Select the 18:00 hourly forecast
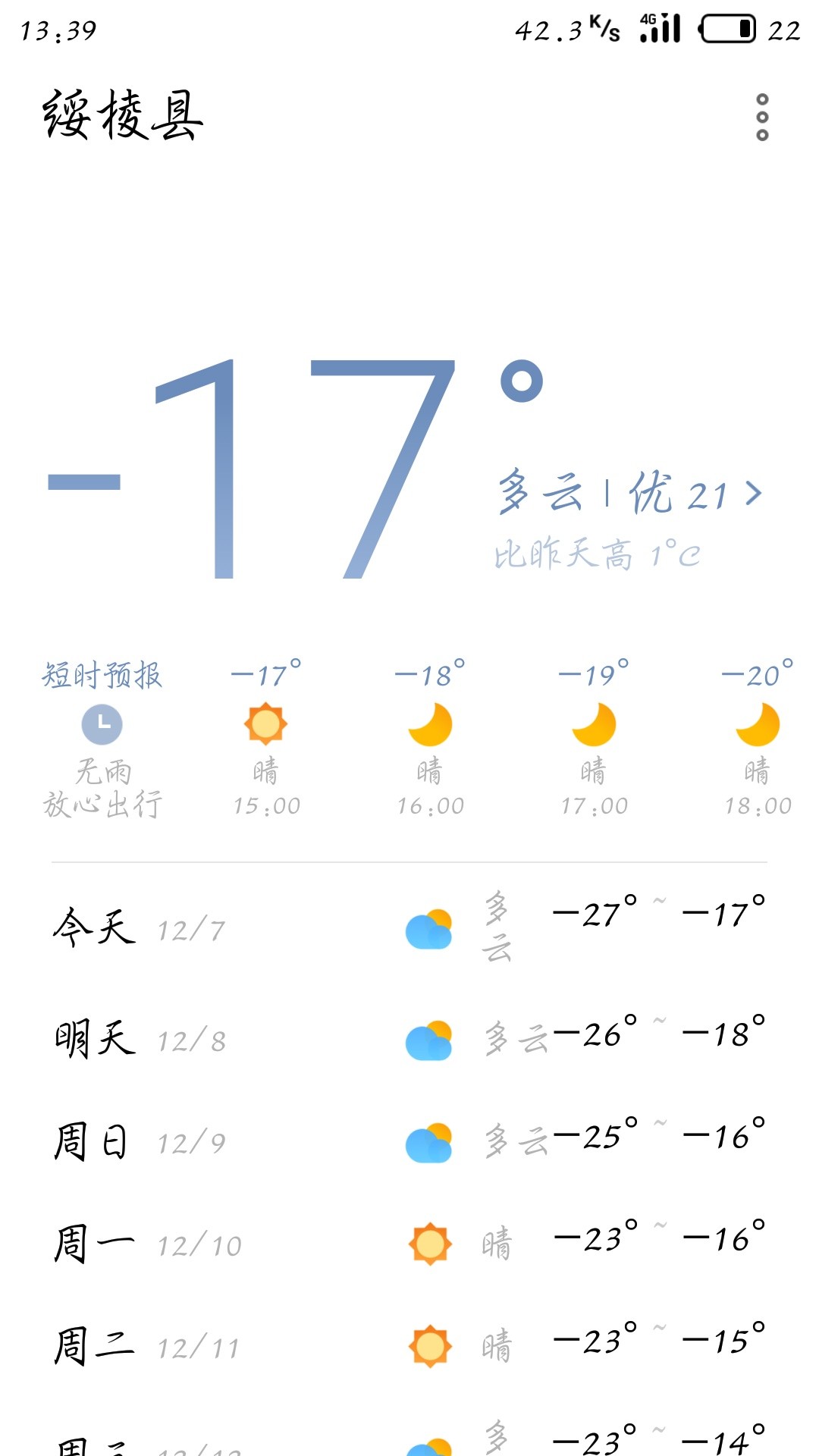 pyautogui.click(x=758, y=738)
